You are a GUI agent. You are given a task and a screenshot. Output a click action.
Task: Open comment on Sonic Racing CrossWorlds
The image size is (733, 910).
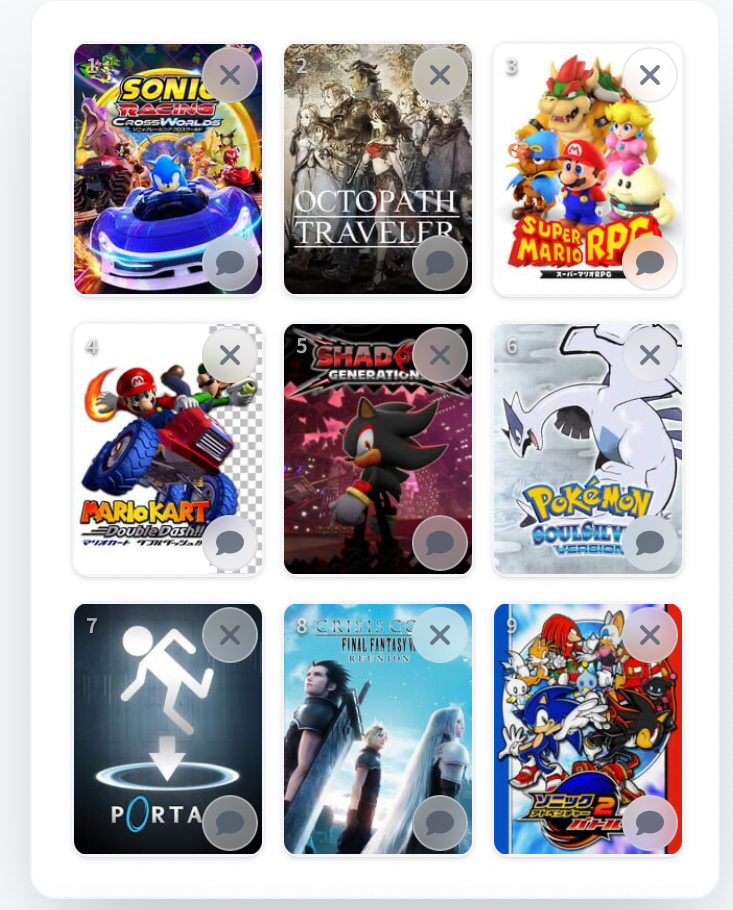coord(230,263)
